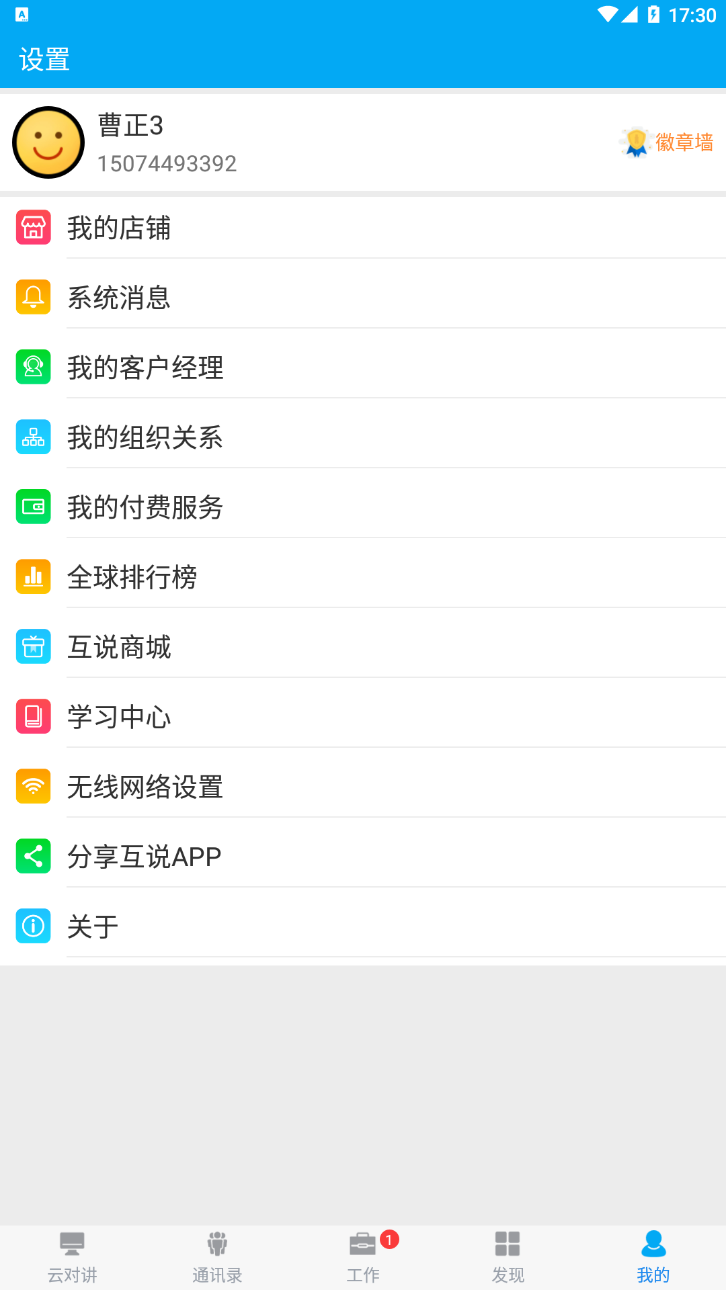Tap the 我的付费服务 card icon
Image resolution: width=726 pixels, height=1290 pixels.
pos(32,507)
